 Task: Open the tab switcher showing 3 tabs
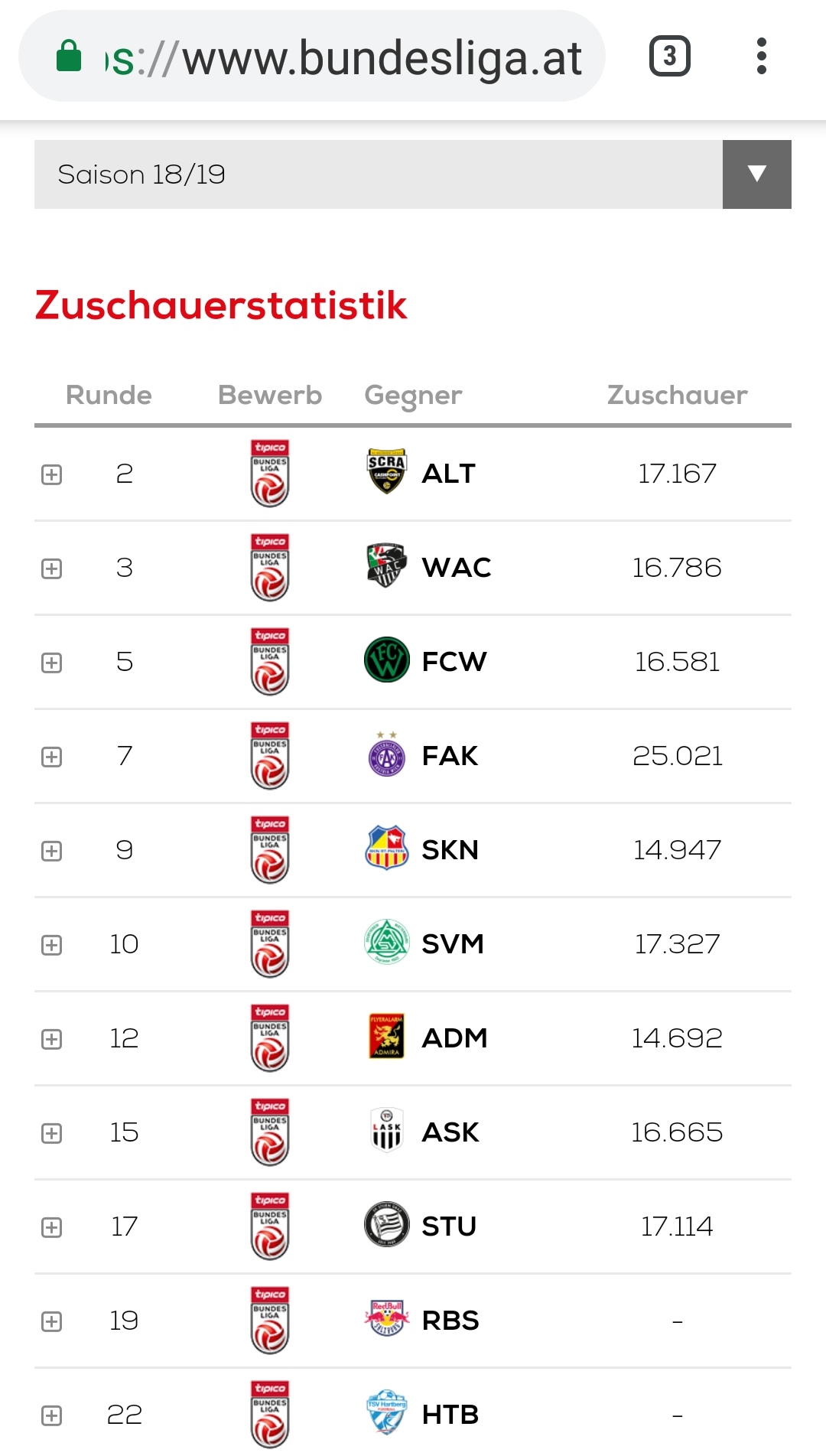coord(670,56)
